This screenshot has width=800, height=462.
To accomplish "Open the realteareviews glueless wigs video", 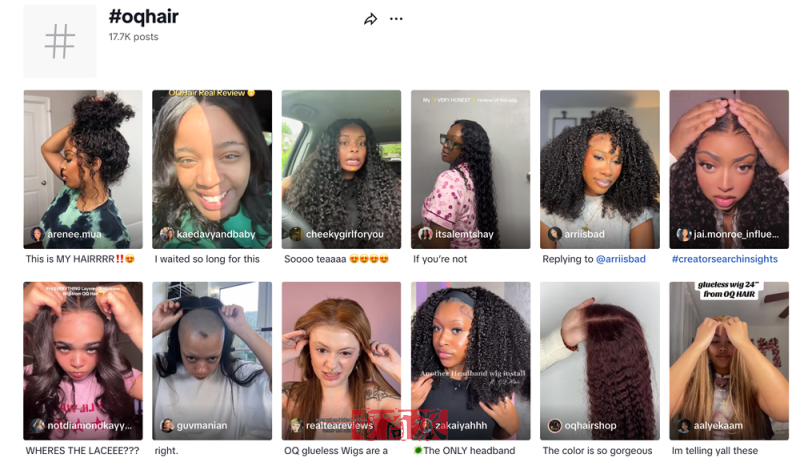I will tap(341, 360).
